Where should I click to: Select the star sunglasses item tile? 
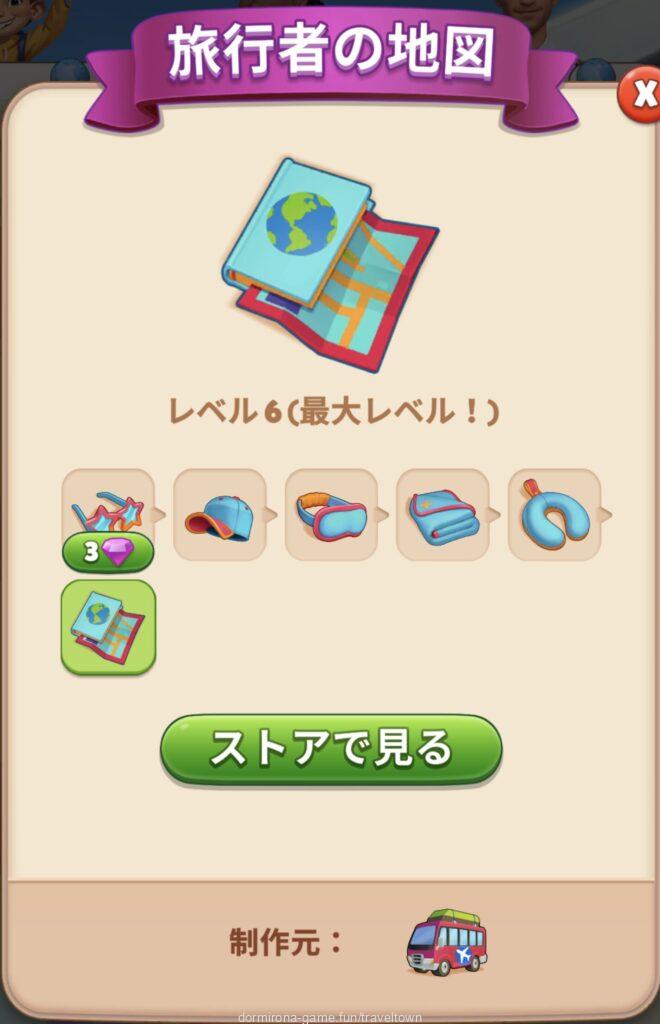(x=108, y=512)
